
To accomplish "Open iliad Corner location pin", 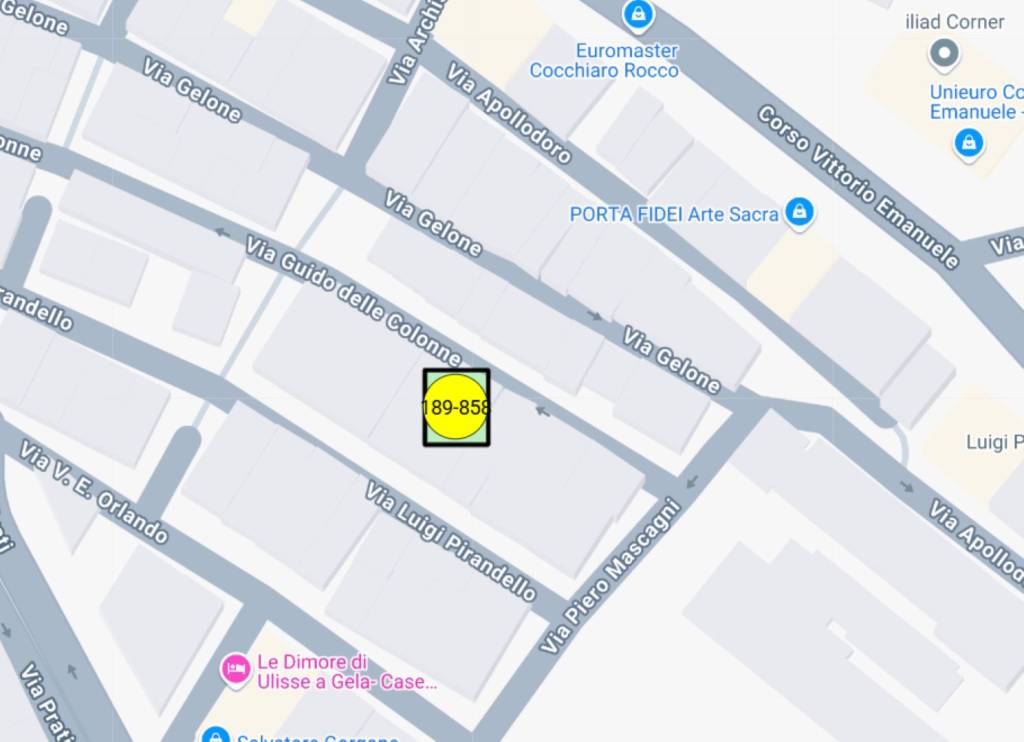I will (x=943, y=52).
